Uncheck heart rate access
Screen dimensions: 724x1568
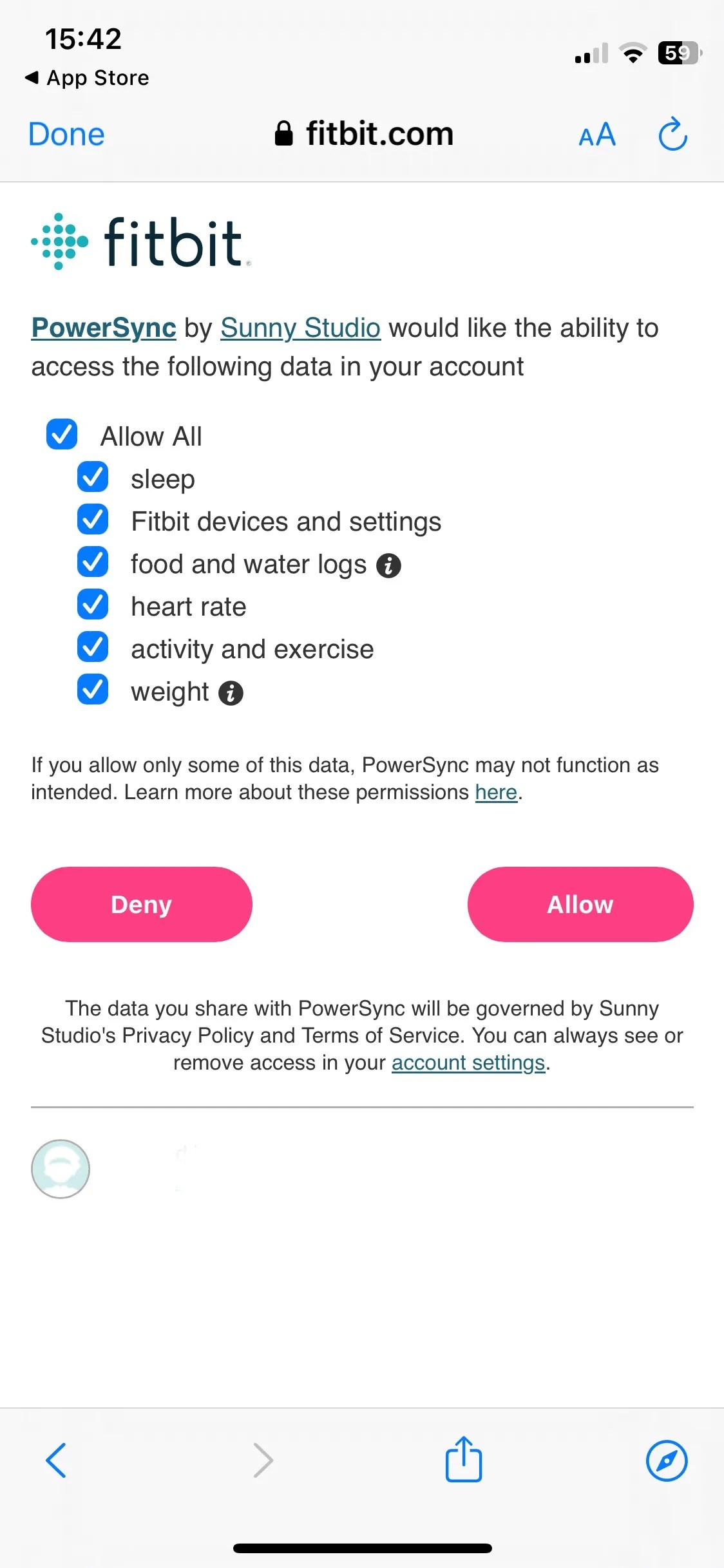(93, 605)
